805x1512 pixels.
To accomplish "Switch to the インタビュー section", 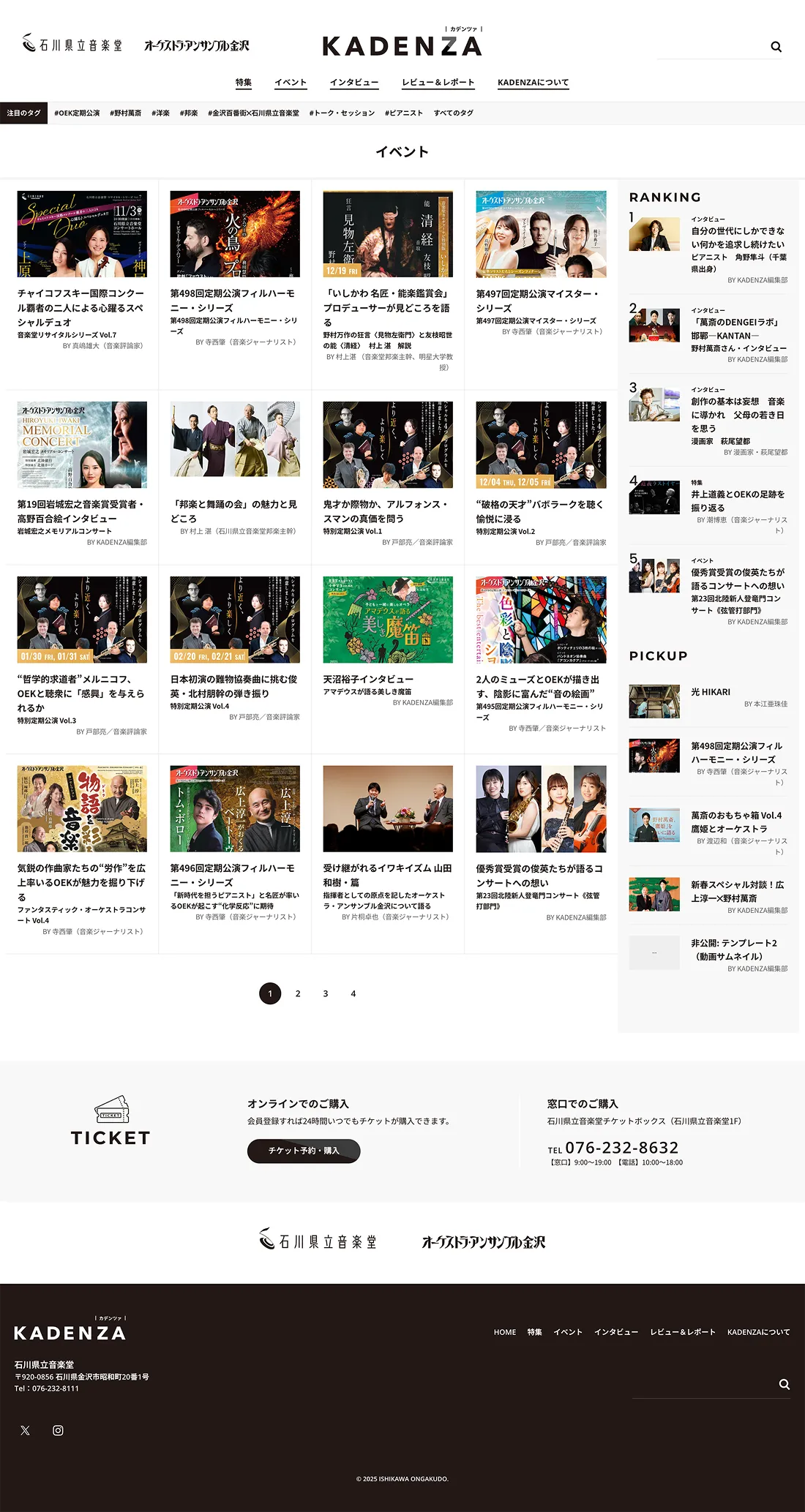I will 354,83.
